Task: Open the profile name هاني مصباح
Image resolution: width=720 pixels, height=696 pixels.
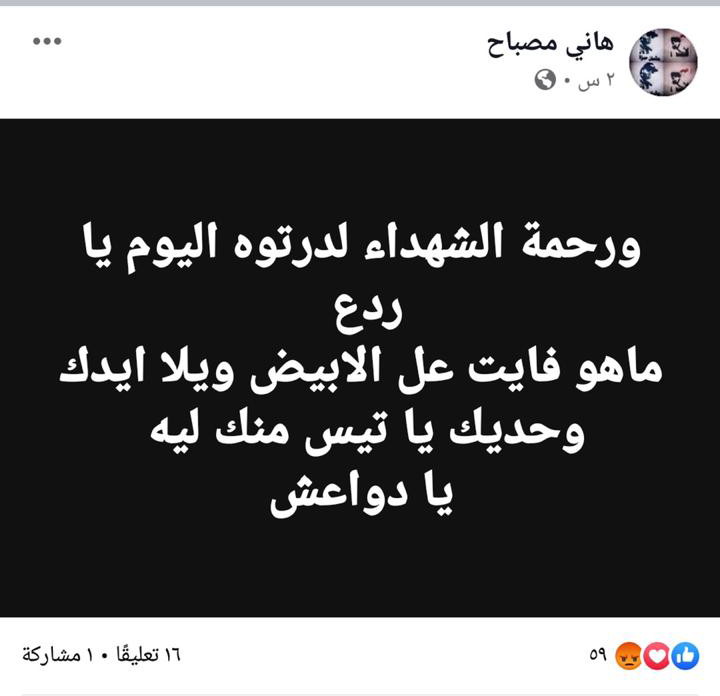Action: (550, 44)
